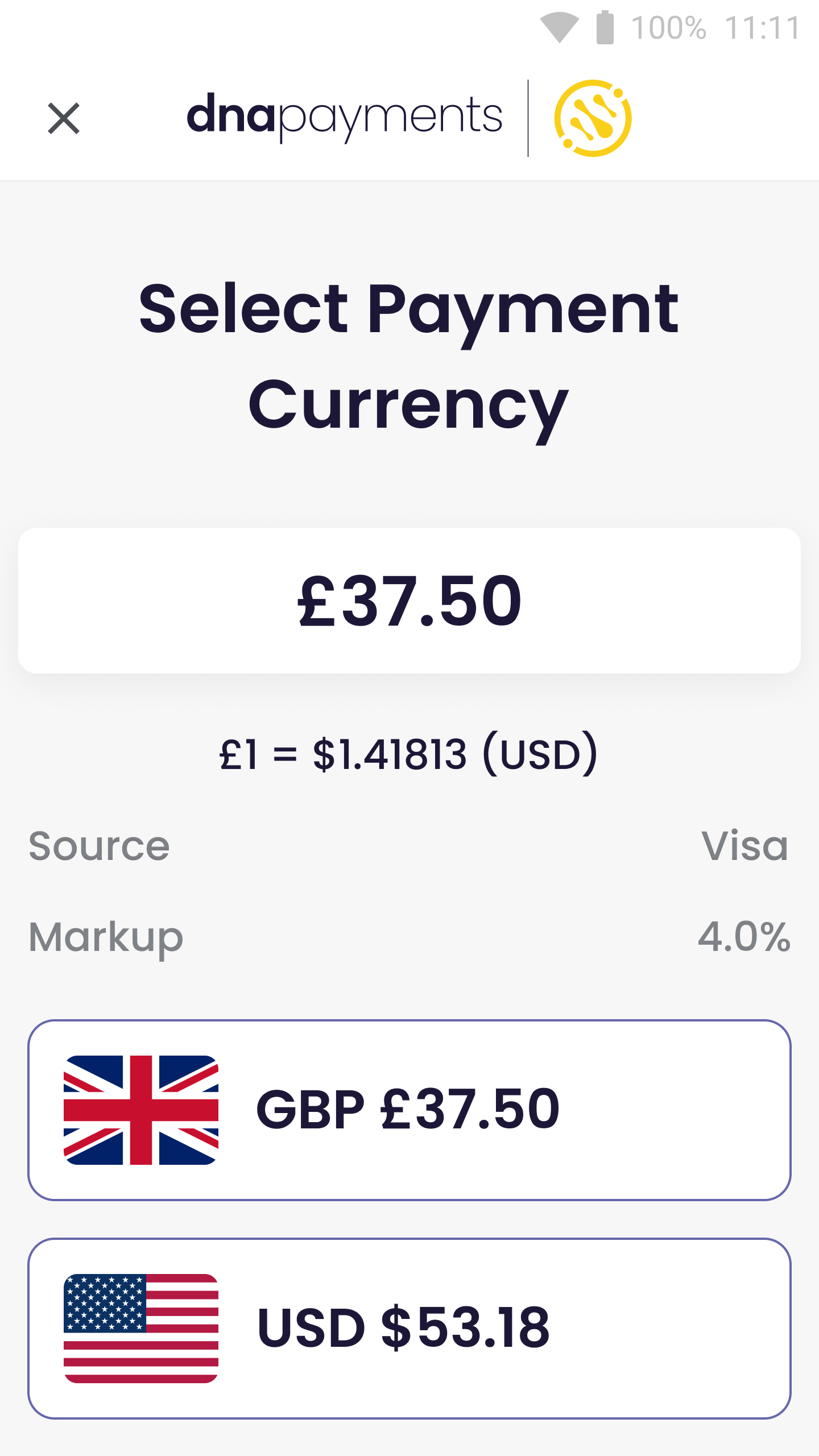Choose USD $53.18 as payment currency
Image resolution: width=819 pixels, height=1456 pixels.
click(409, 1328)
